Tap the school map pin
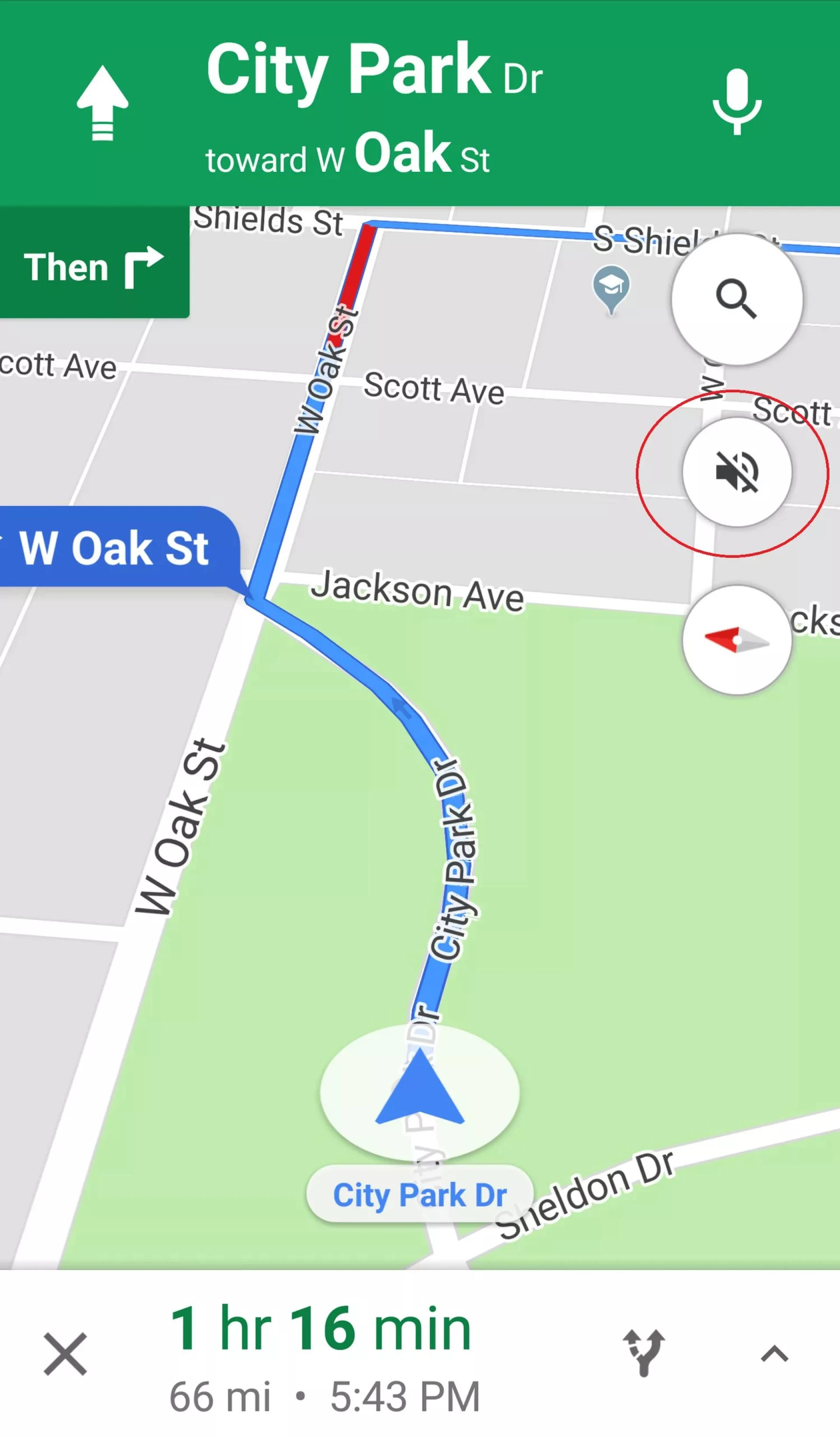Viewport: 840px width, 1438px height. click(x=611, y=287)
